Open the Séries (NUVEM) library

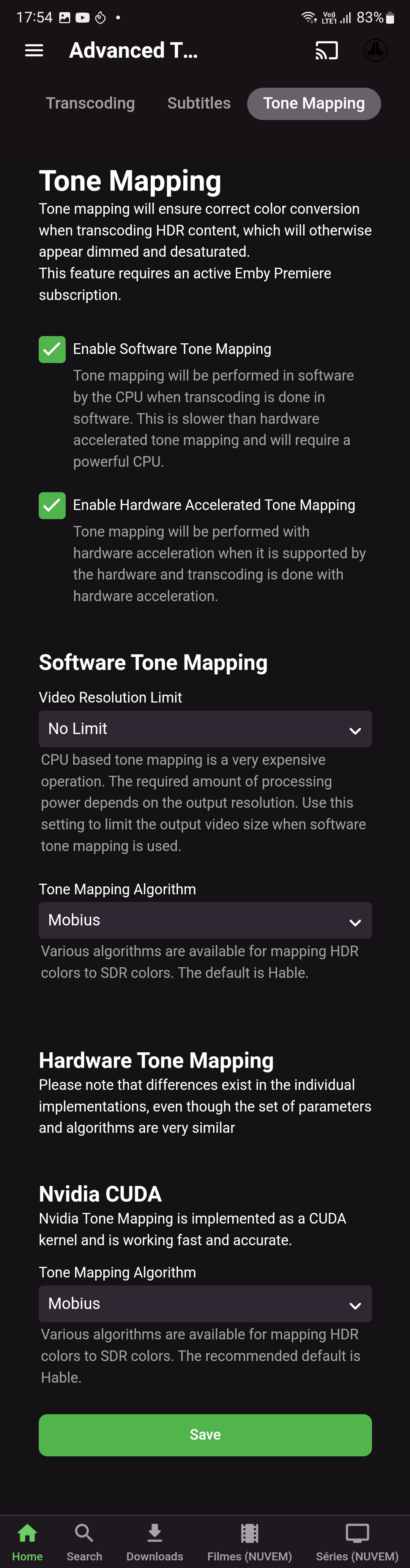[357, 1541]
